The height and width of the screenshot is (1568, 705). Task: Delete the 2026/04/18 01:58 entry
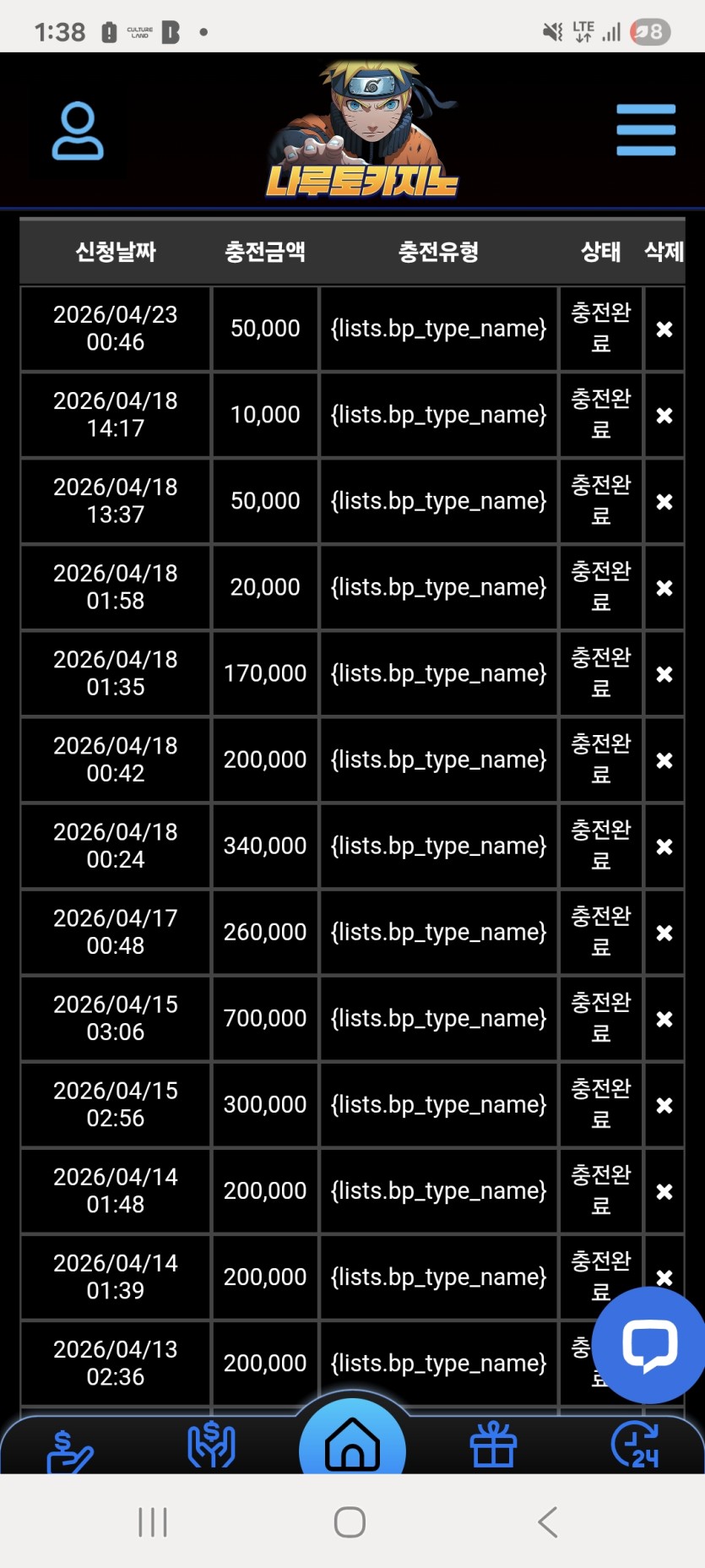click(664, 588)
